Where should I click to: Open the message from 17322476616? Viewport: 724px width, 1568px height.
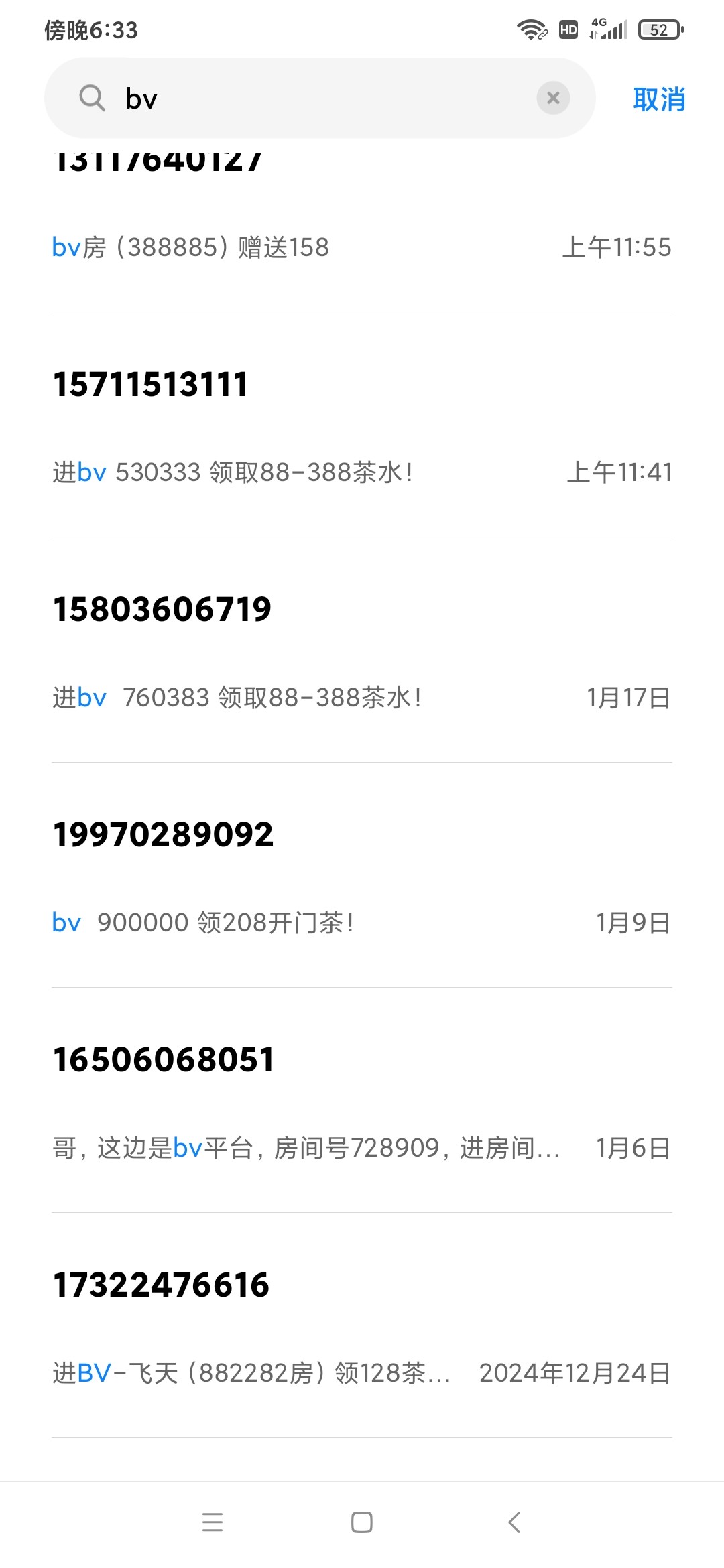coord(362,1326)
